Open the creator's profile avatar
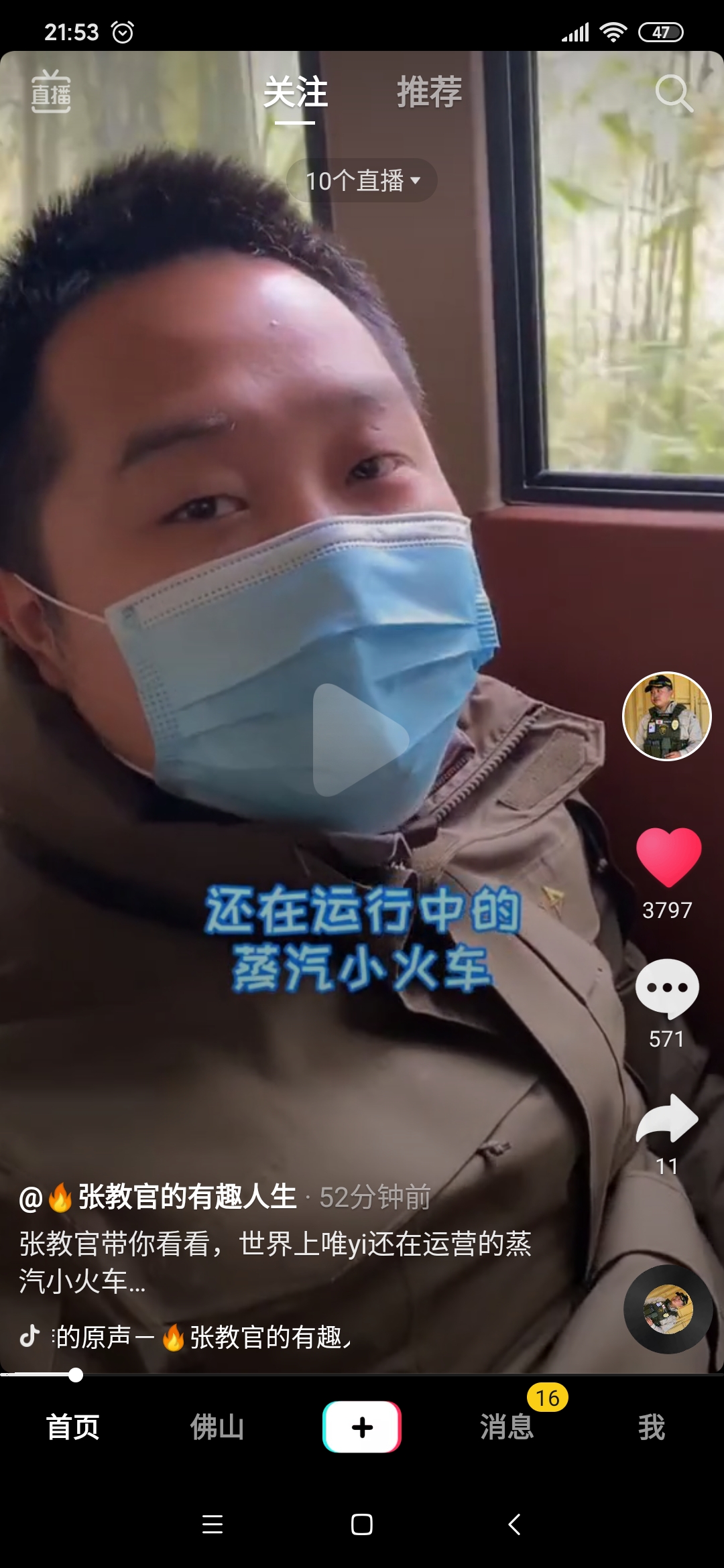The height and width of the screenshot is (1568, 724). [x=667, y=716]
